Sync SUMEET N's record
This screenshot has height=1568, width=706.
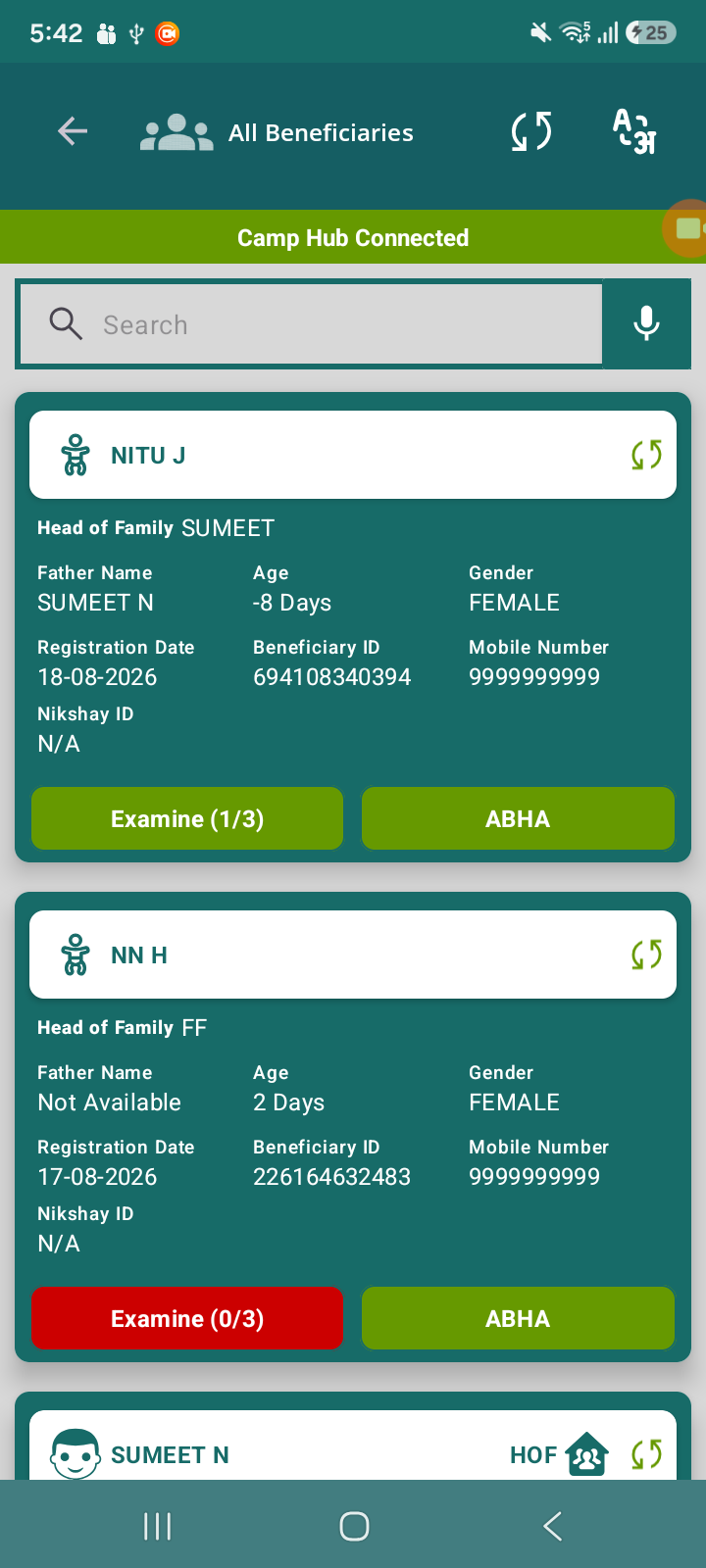click(646, 1454)
